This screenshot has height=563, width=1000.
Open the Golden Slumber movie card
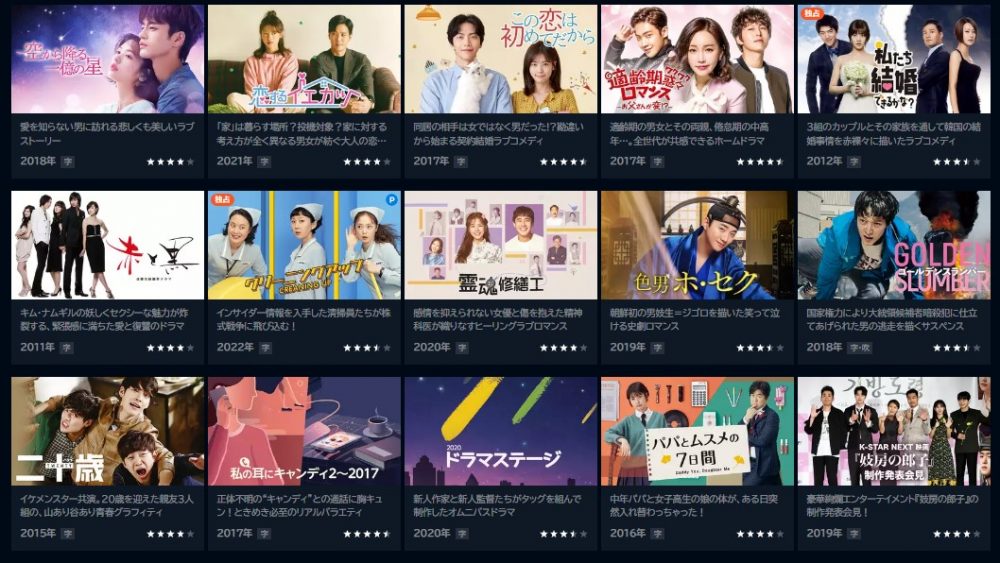click(893, 245)
